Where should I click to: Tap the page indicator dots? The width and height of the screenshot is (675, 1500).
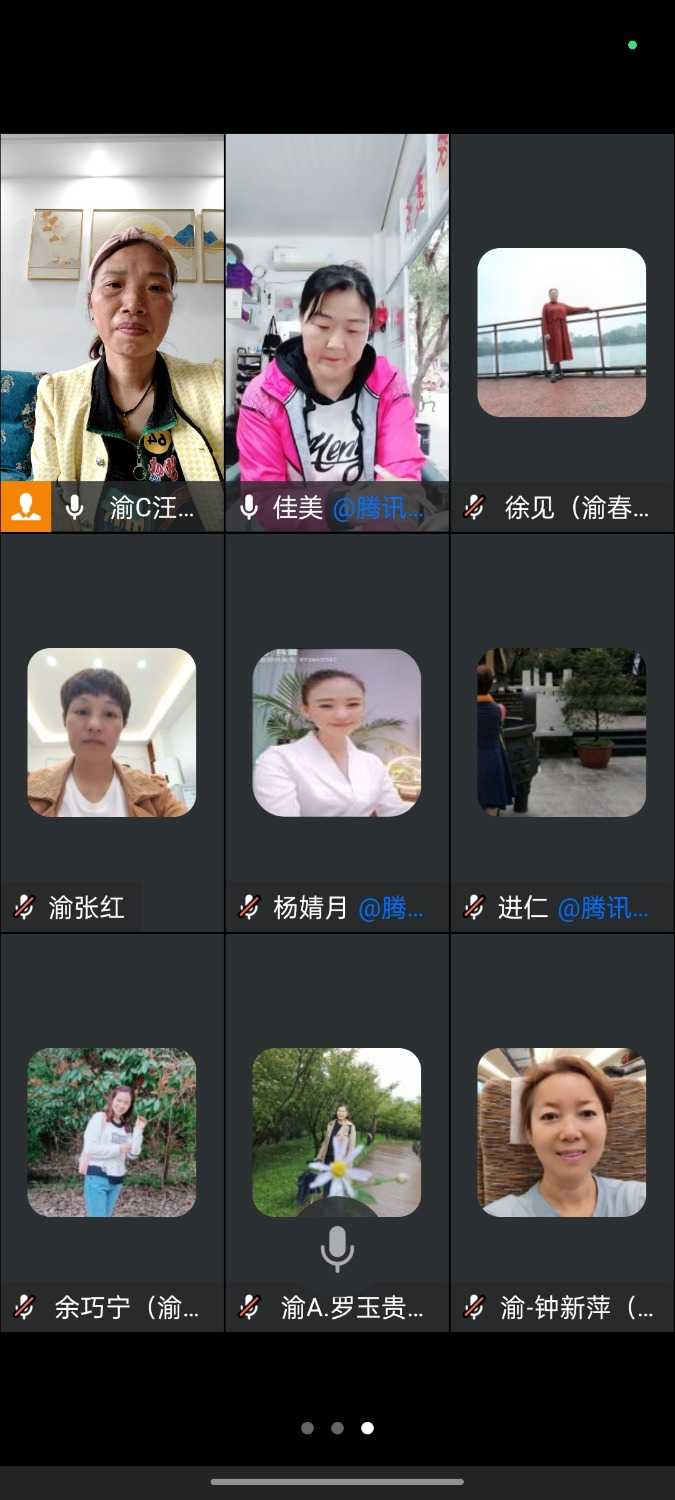pyautogui.click(x=337, y=1428)
